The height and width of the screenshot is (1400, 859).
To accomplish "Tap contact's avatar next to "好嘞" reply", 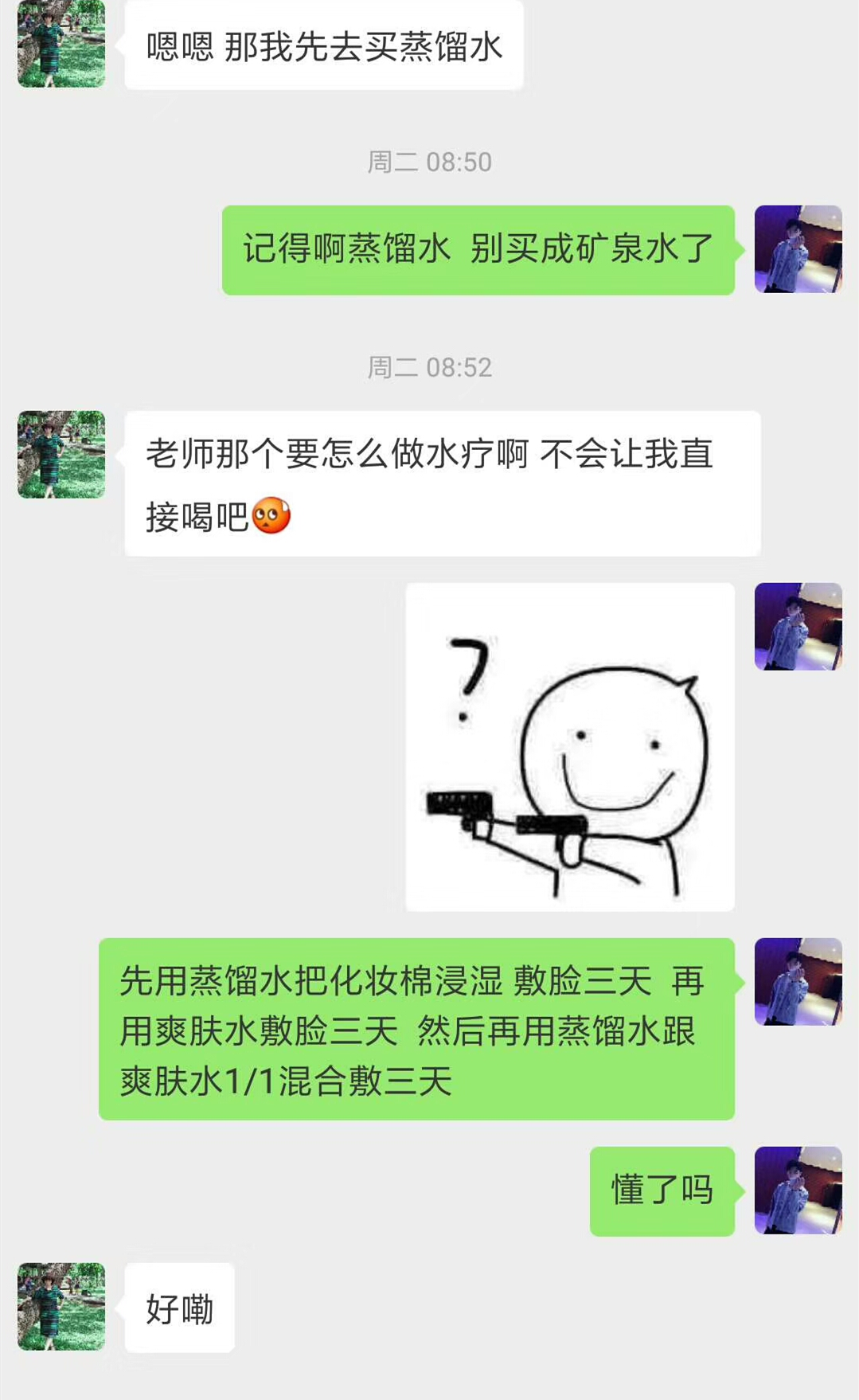I will (61, 1306).
